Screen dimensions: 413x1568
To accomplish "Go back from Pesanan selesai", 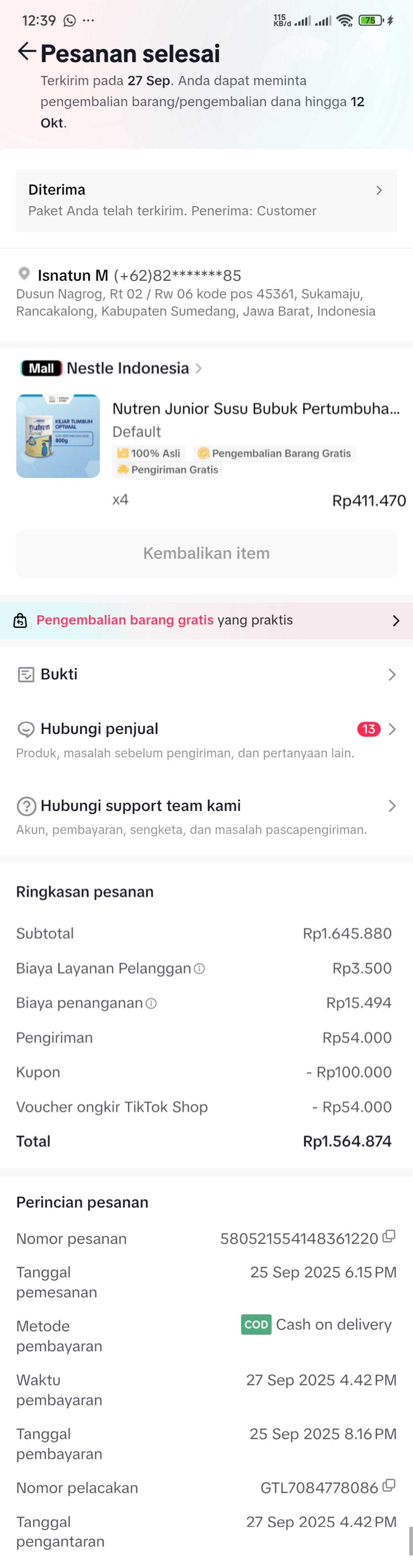I will [27, 52].
